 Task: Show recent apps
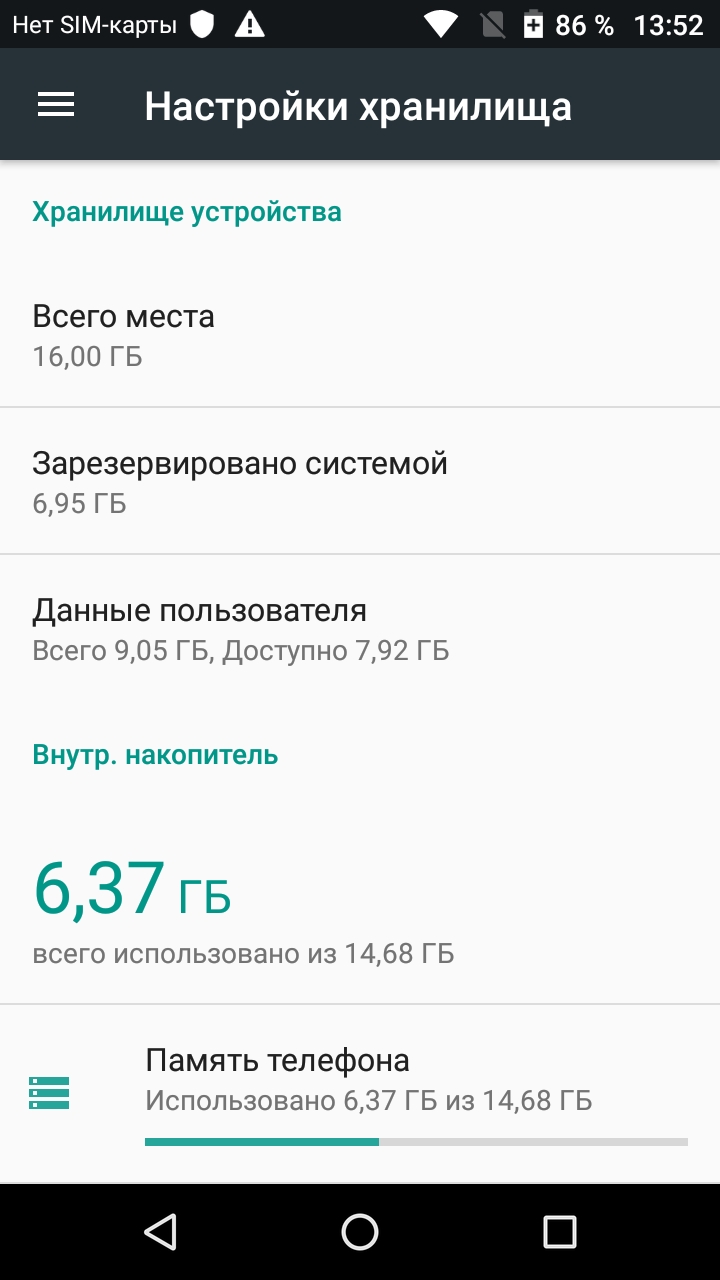560,1232
